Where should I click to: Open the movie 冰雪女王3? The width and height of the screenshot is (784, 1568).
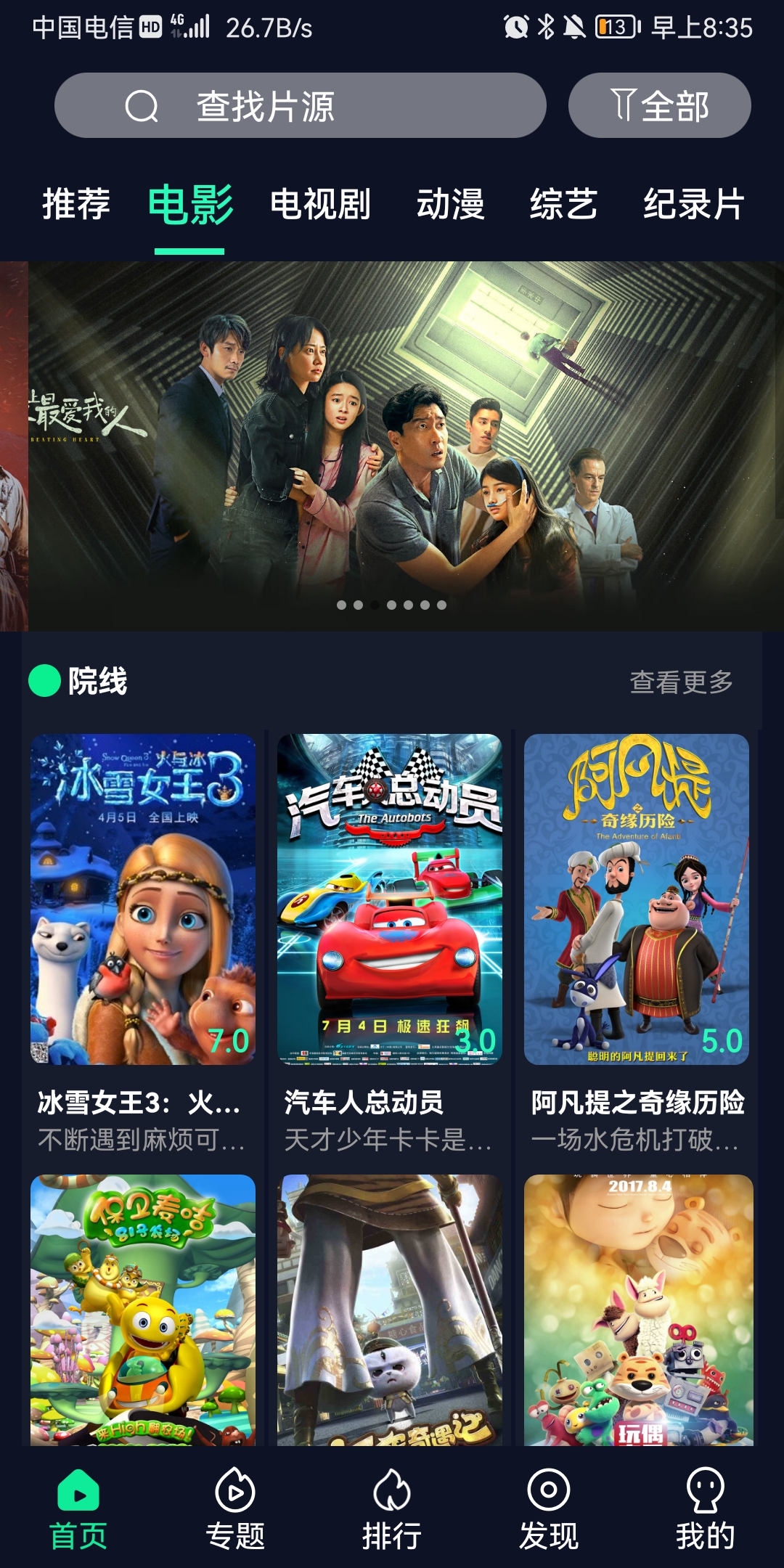[x=143, y=899]
